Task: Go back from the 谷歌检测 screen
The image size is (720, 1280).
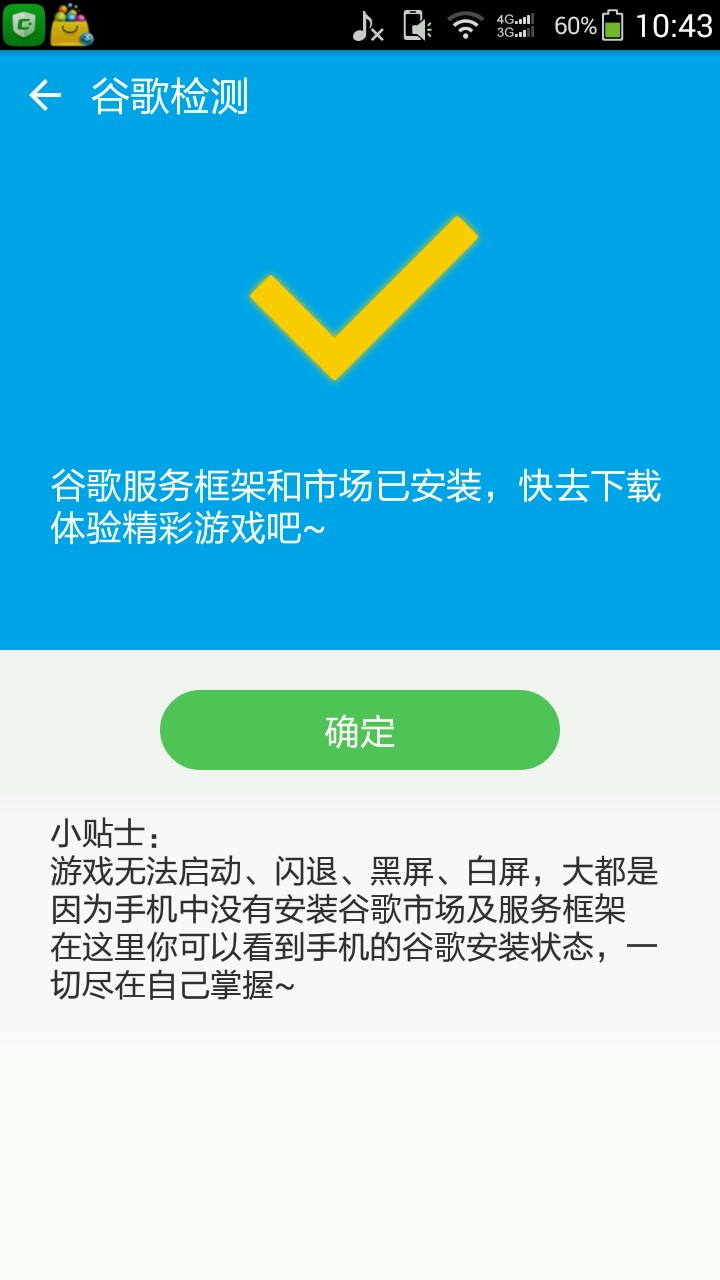Action: pos(45,96)
